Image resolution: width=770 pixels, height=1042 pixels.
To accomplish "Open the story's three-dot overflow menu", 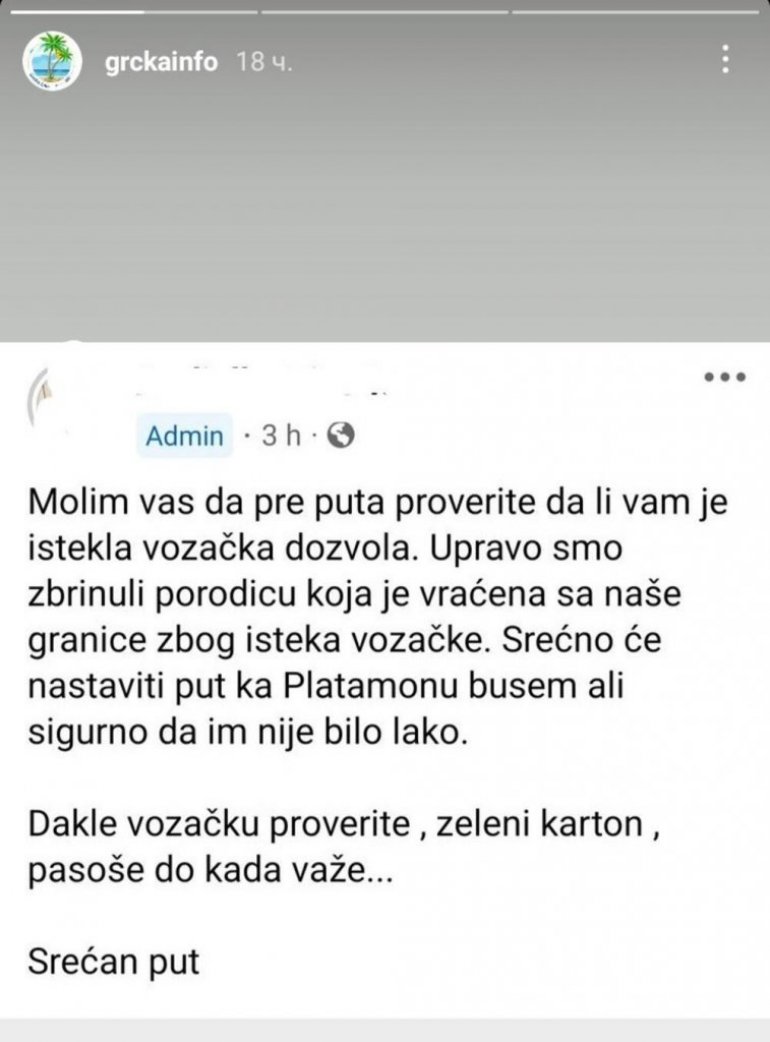I will tap(726, 60).
